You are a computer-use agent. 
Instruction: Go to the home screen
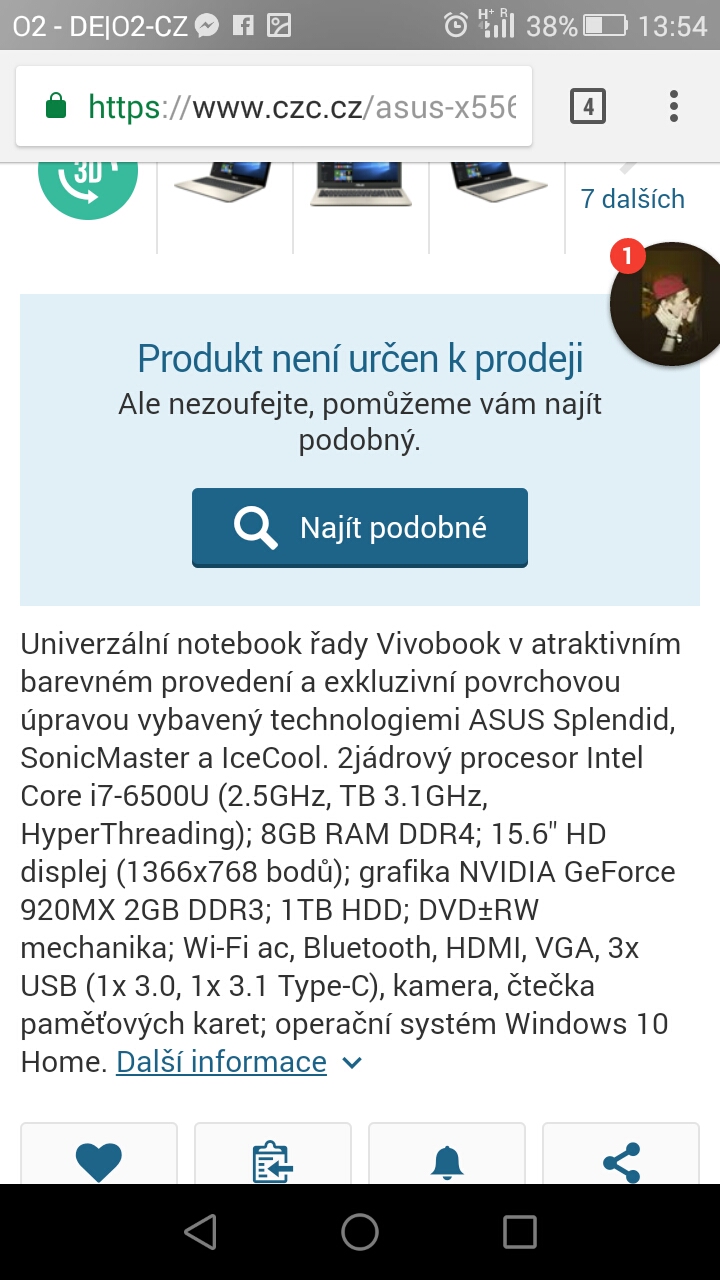click(360, 1232)
